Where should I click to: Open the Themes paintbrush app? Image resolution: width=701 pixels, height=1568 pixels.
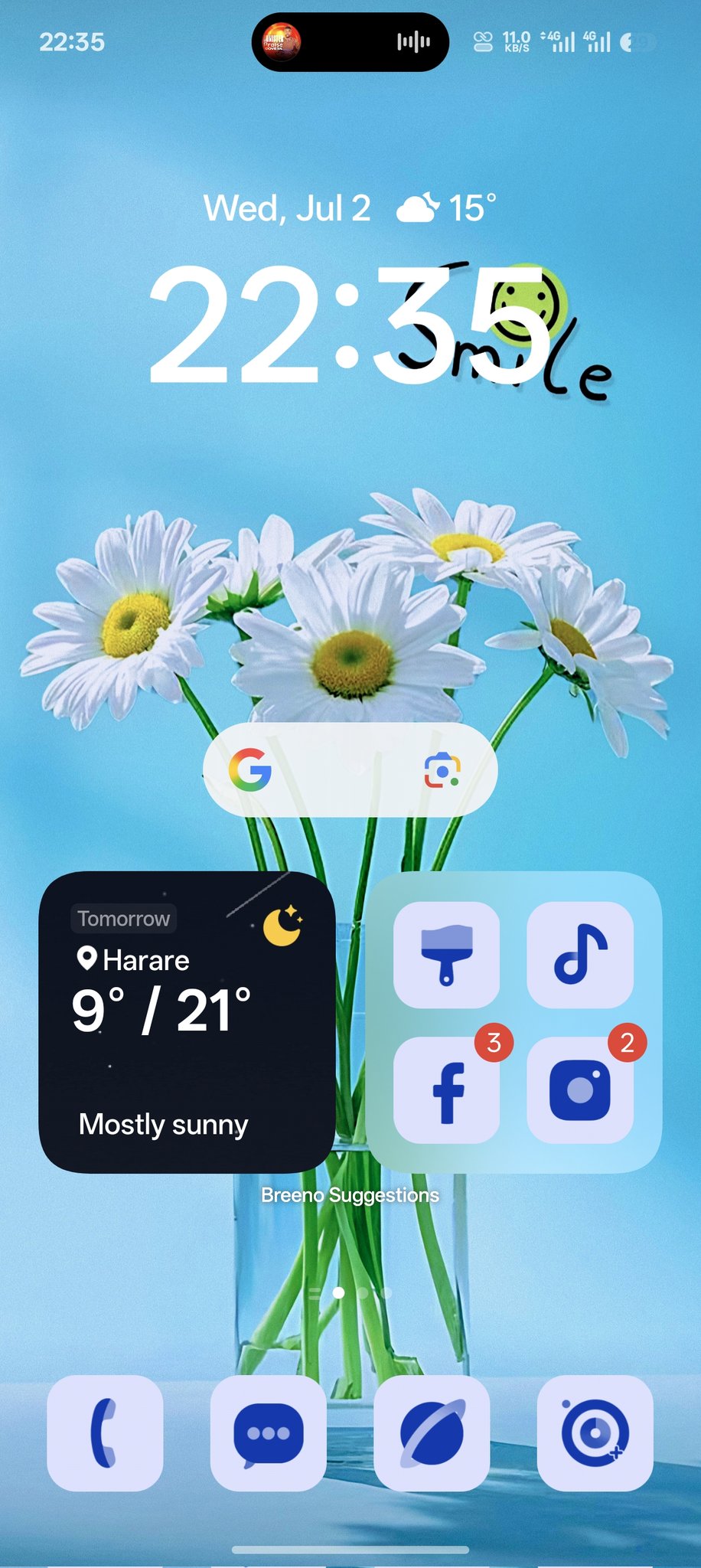(x=447, y=955)
